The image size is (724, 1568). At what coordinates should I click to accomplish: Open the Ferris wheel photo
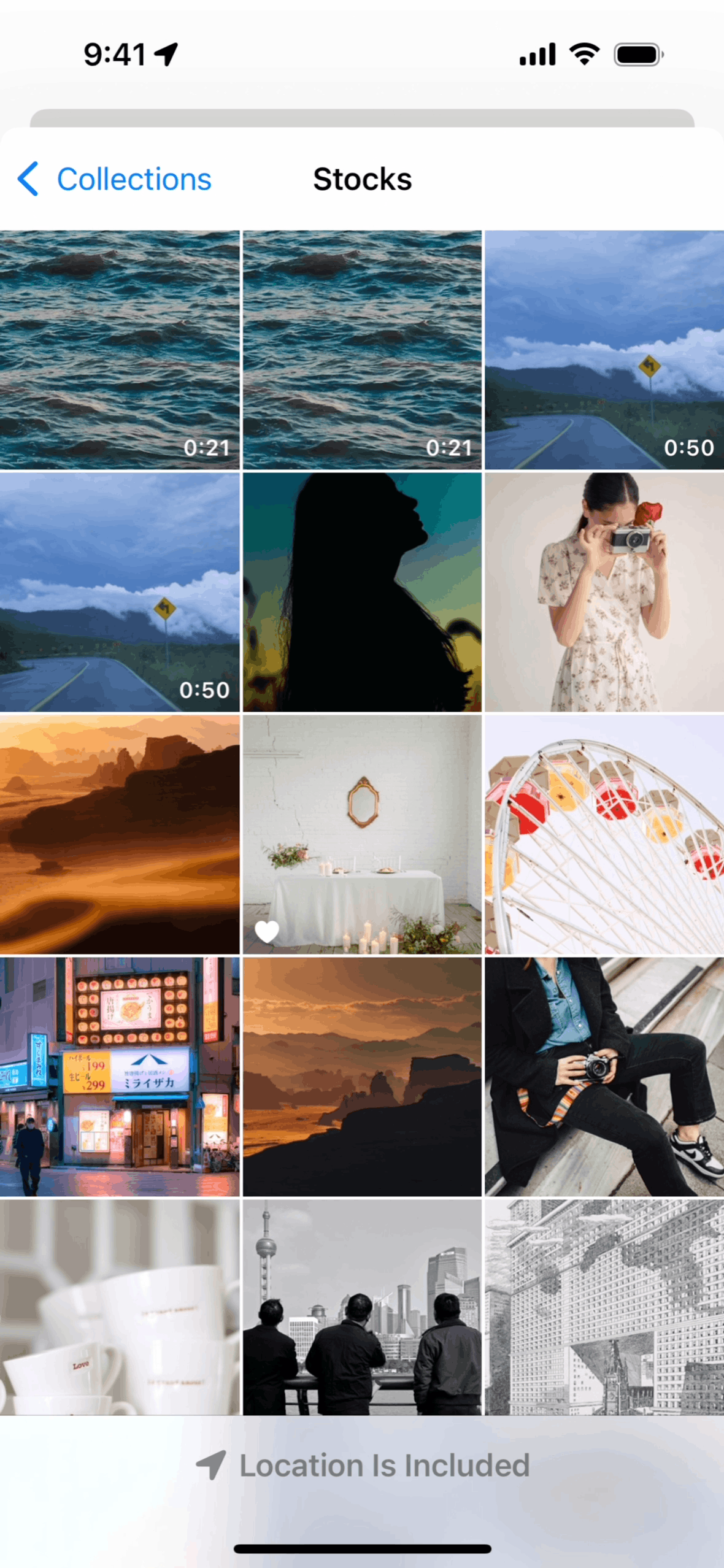tap(604, 834)
